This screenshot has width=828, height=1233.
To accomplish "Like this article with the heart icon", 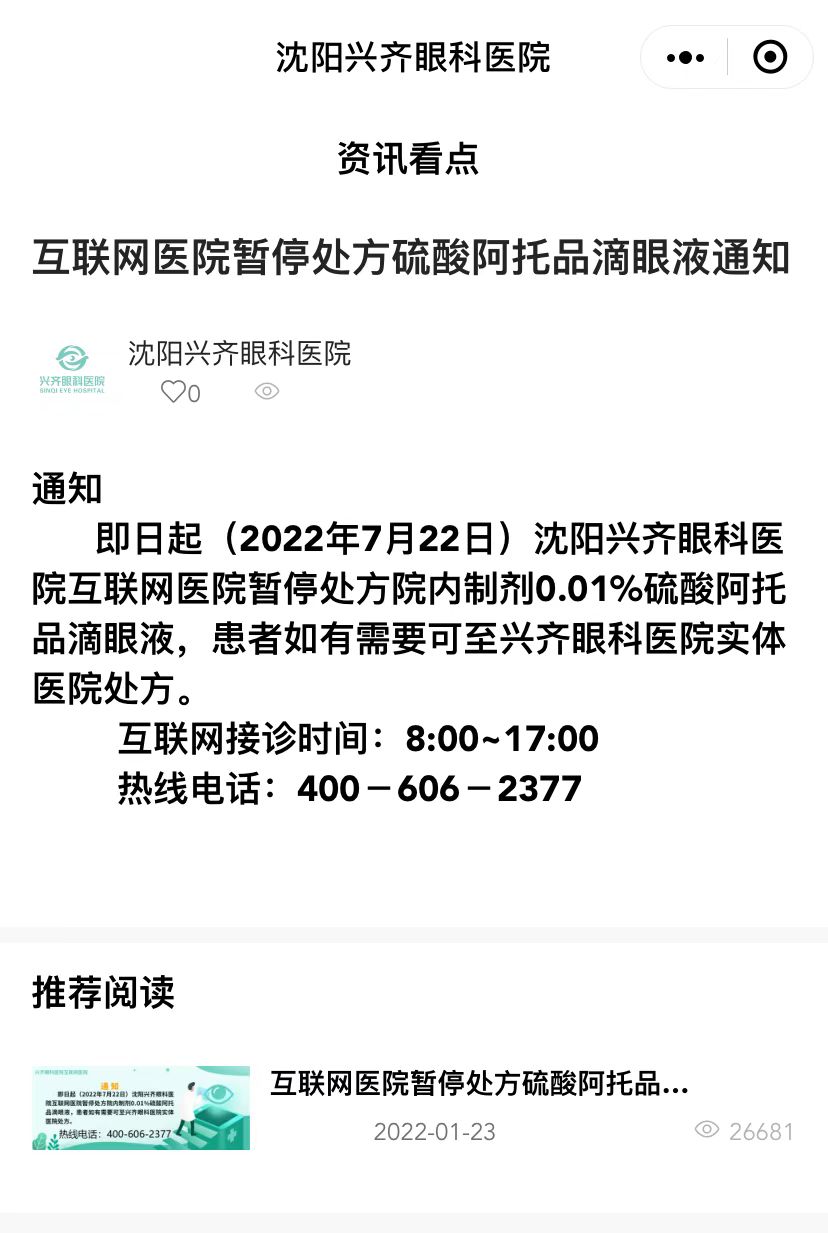I will pyautogui.click(x=174, y=392).
